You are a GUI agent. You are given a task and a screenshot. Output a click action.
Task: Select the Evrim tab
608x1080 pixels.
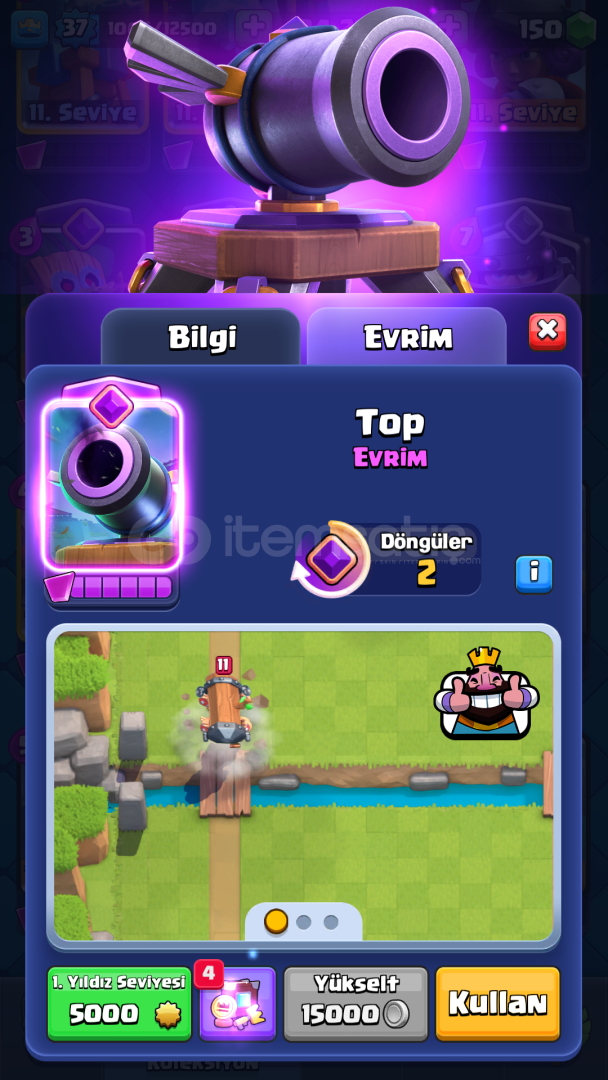click(407, 338)
